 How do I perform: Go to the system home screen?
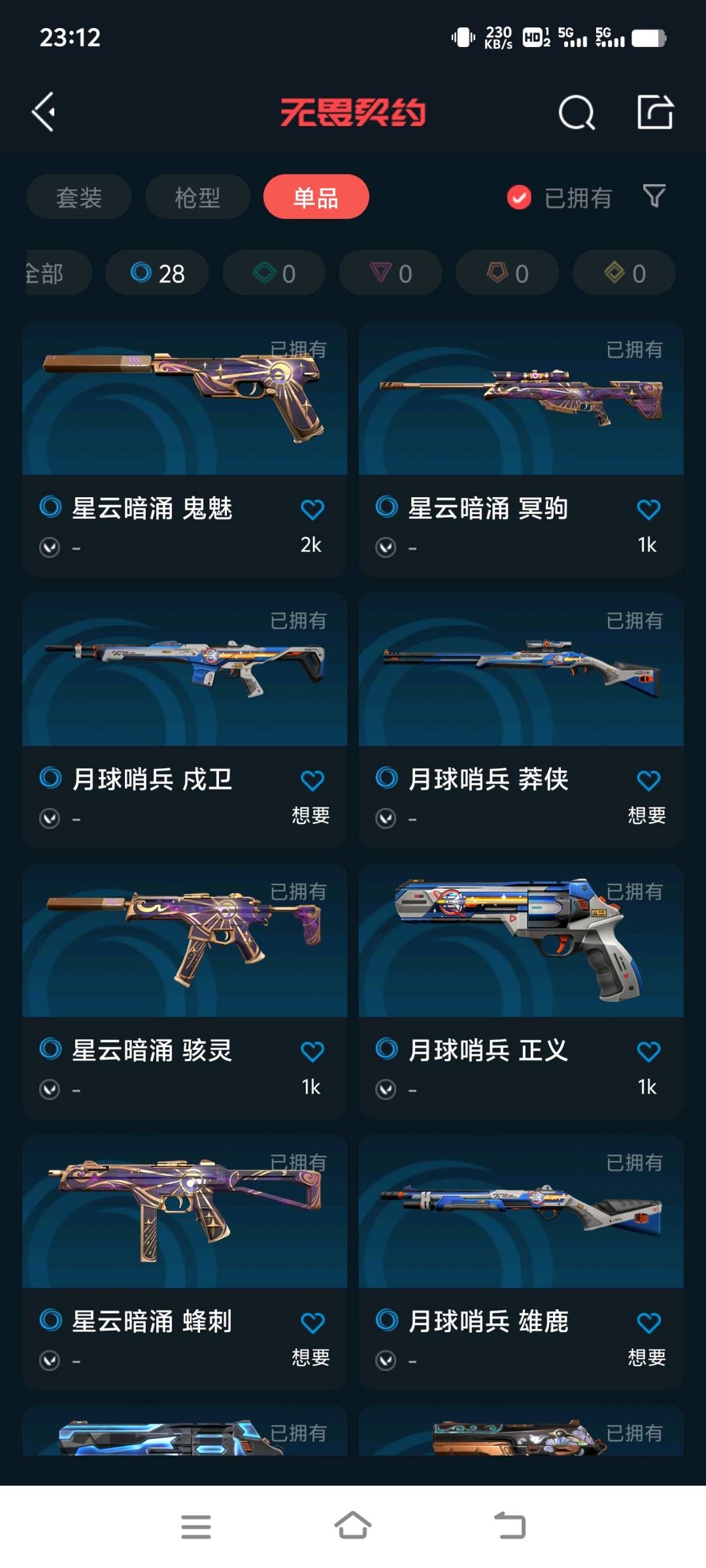pyautogui.click(x=353, y=1526)
